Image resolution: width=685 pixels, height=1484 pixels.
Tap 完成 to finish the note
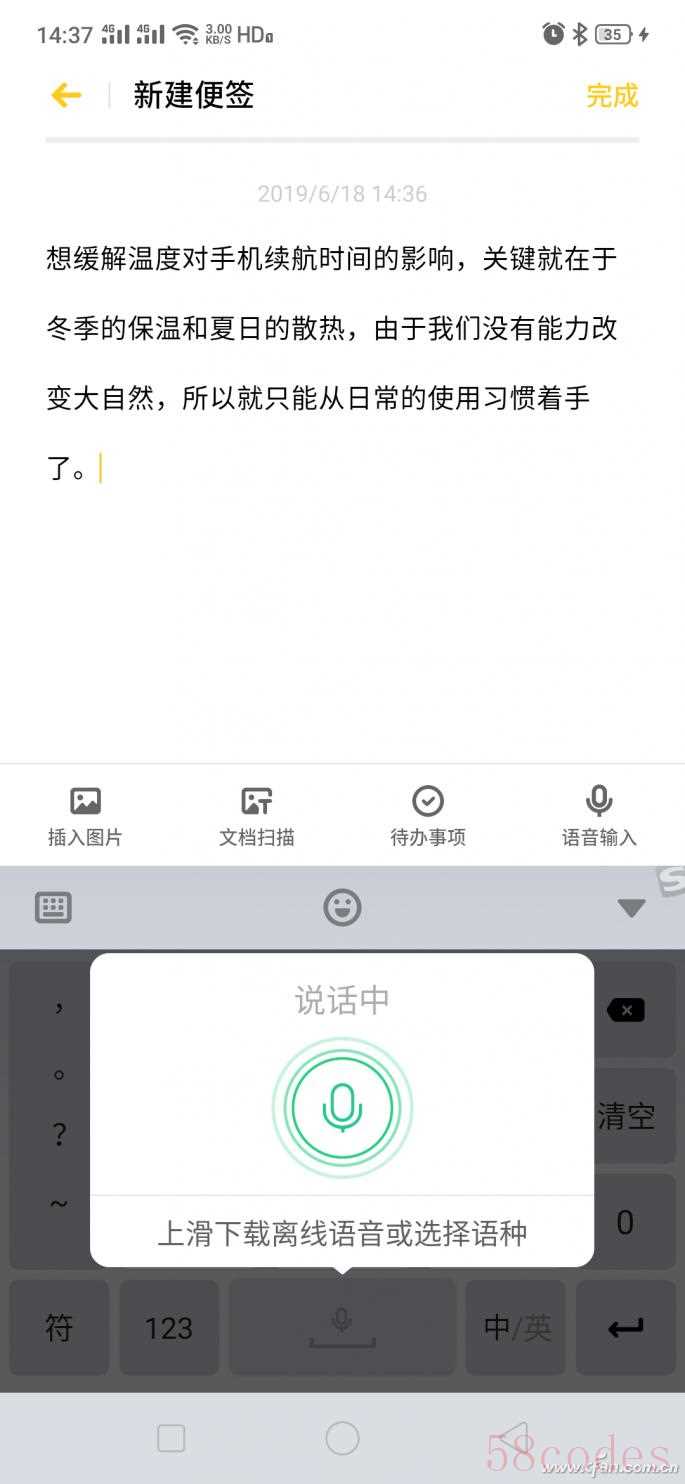[x=612, y=96]
